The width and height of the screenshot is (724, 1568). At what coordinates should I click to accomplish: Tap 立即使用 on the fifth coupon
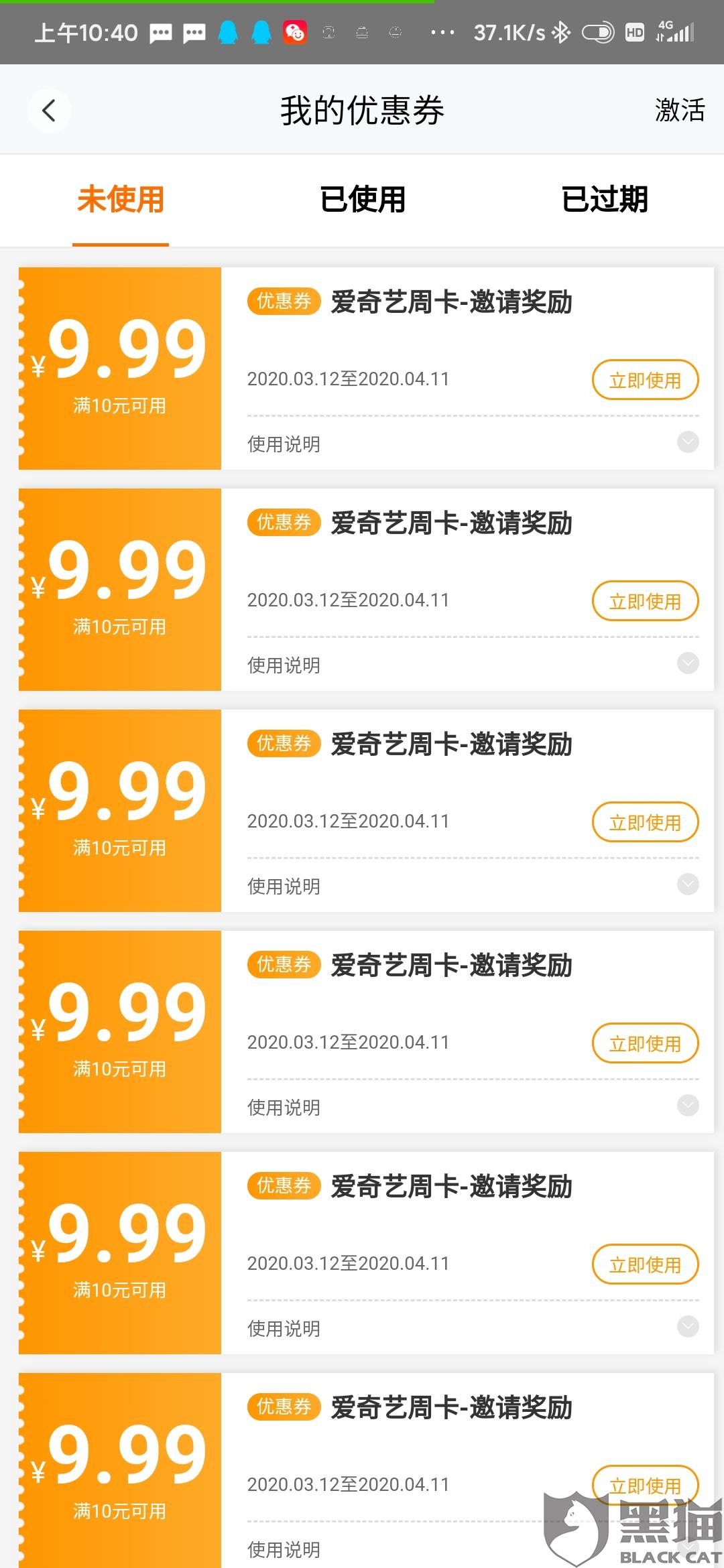(645, 1264)
